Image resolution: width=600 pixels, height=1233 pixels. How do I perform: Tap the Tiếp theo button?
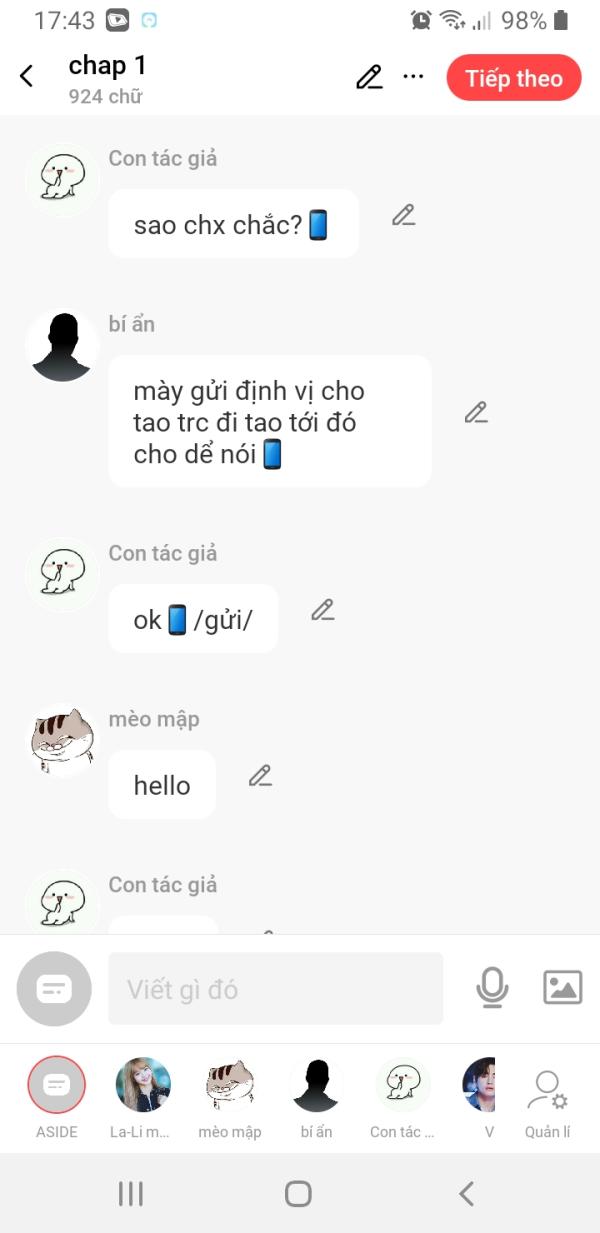tap(513, 78)
